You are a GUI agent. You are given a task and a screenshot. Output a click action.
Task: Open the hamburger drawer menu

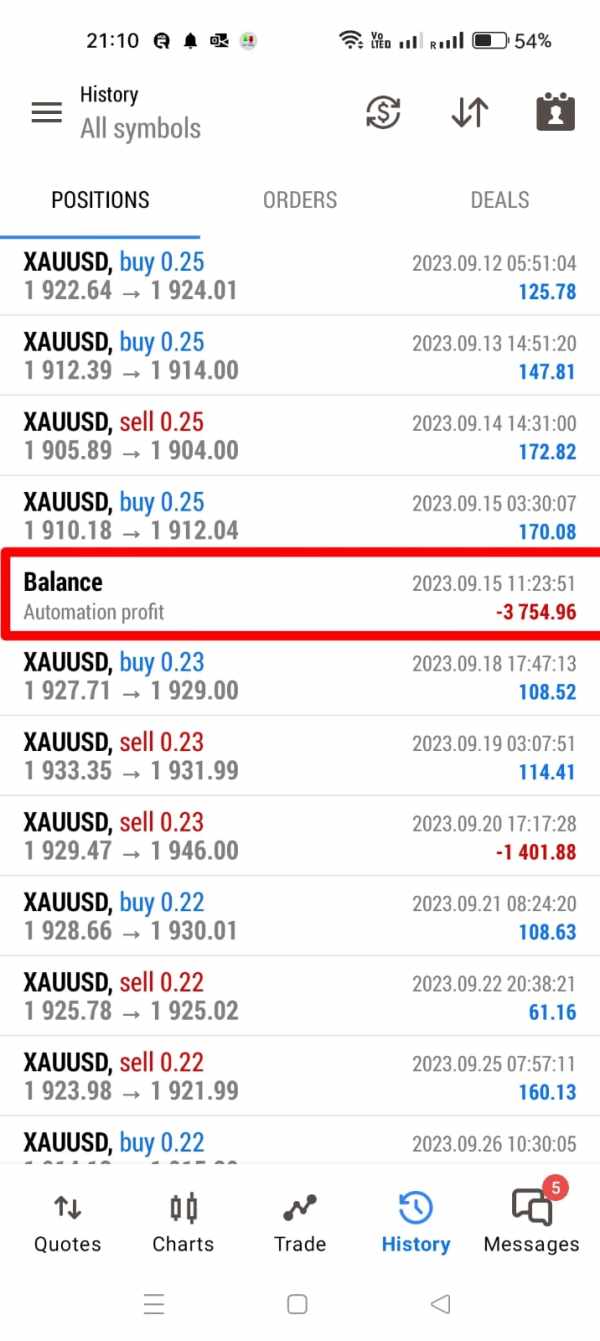[46, 112]
